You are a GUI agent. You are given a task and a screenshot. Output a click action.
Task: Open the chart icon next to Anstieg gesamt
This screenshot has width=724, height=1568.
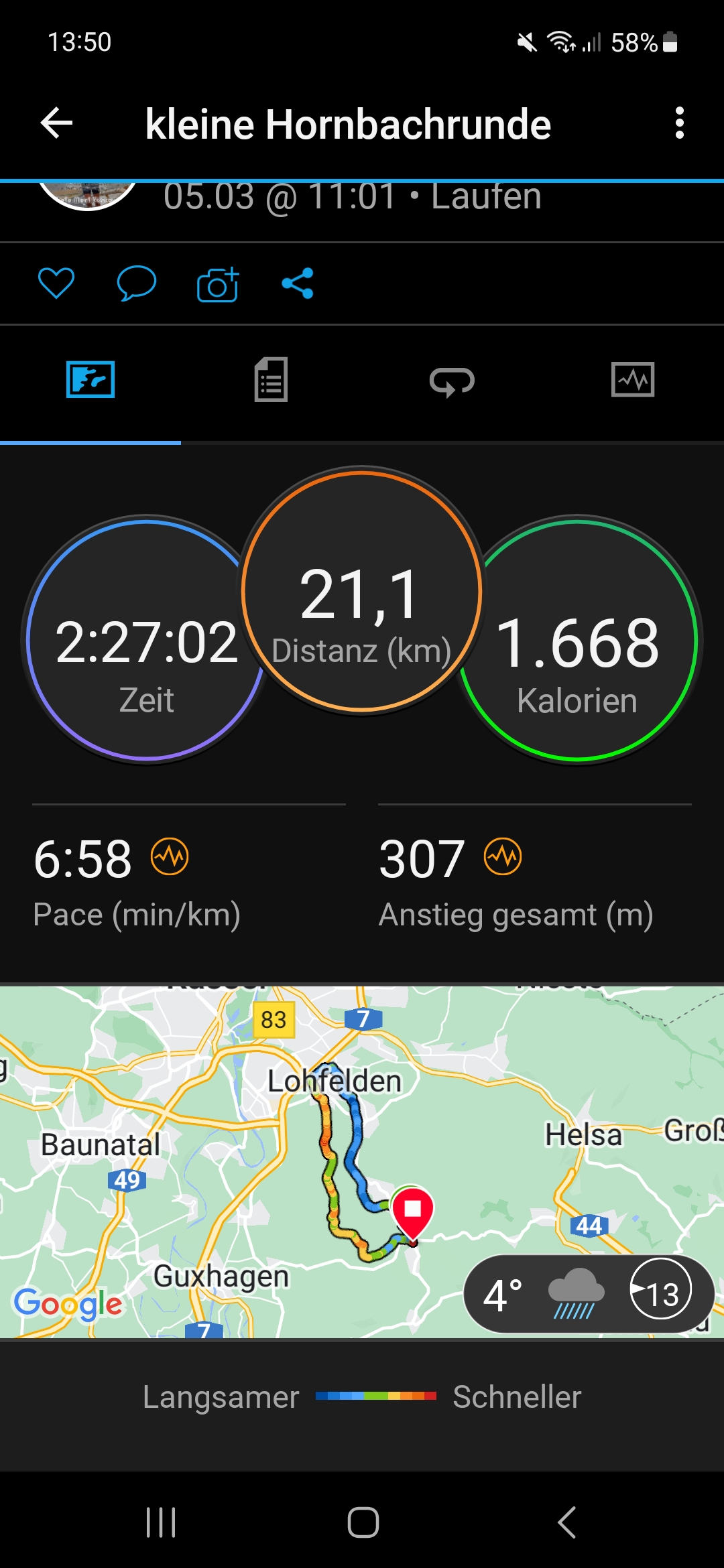[503, 856]
